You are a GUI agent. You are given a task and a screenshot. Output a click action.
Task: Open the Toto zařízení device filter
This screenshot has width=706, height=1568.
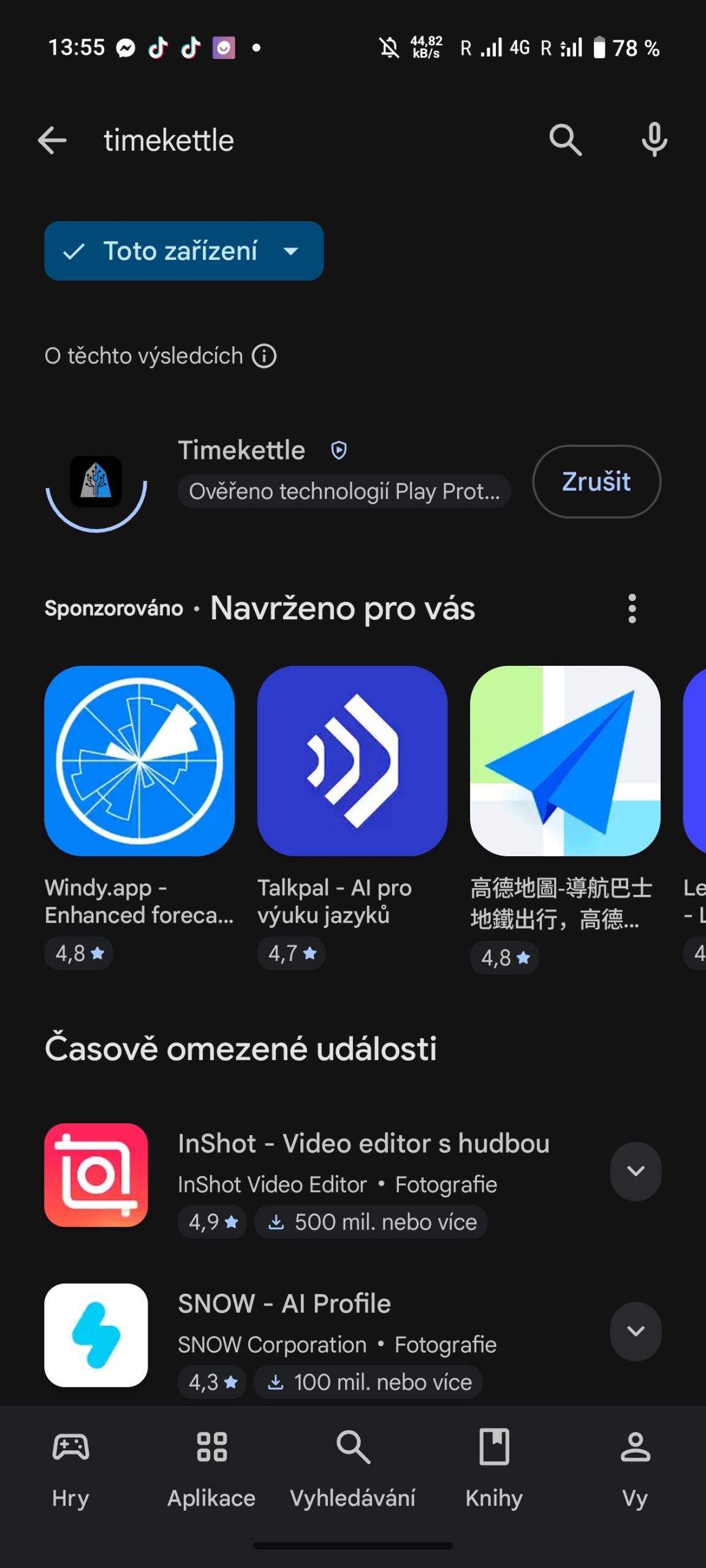(x=183, y=251)
